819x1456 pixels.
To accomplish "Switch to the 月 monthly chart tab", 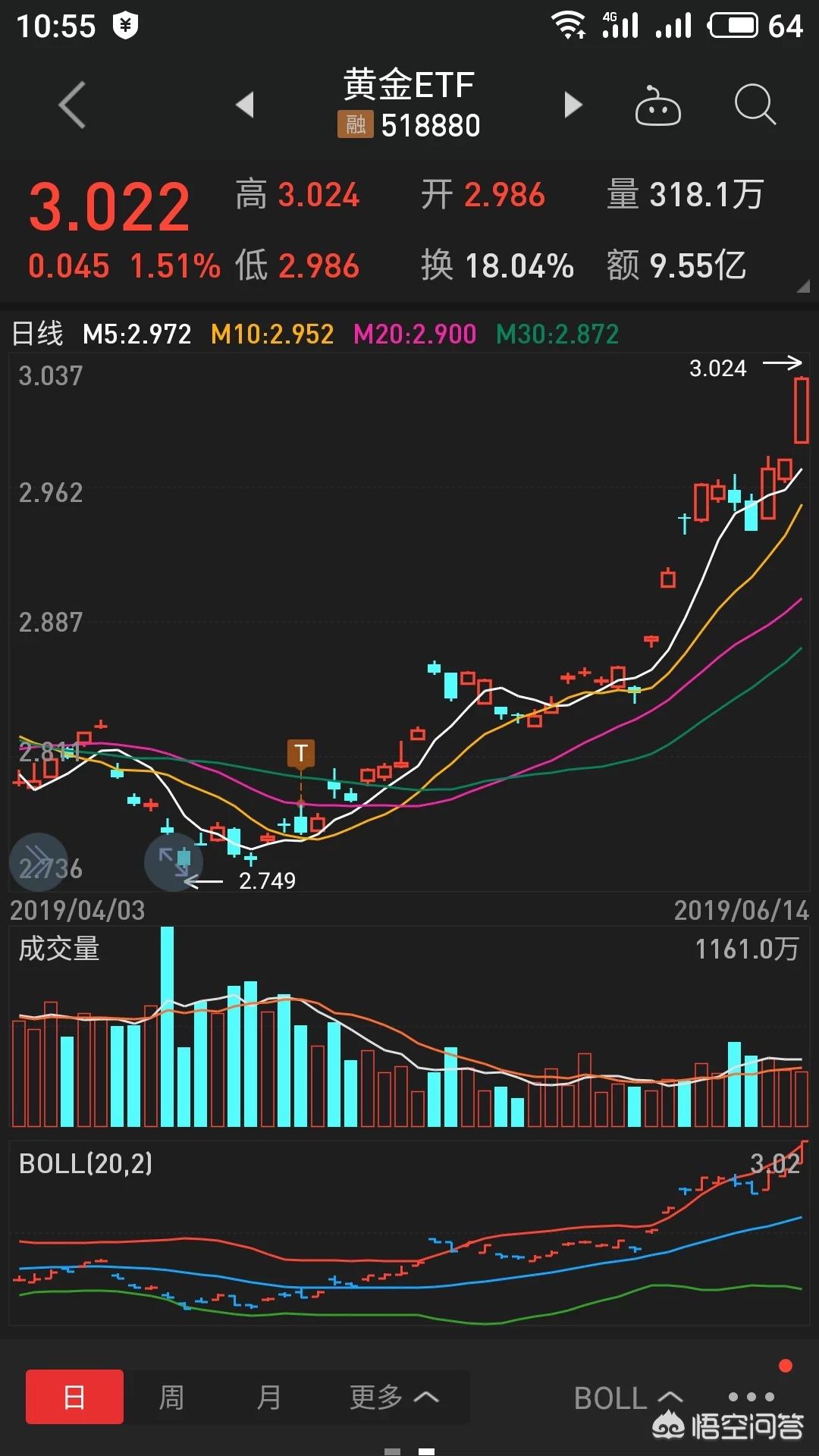I will click(268, 1396).
